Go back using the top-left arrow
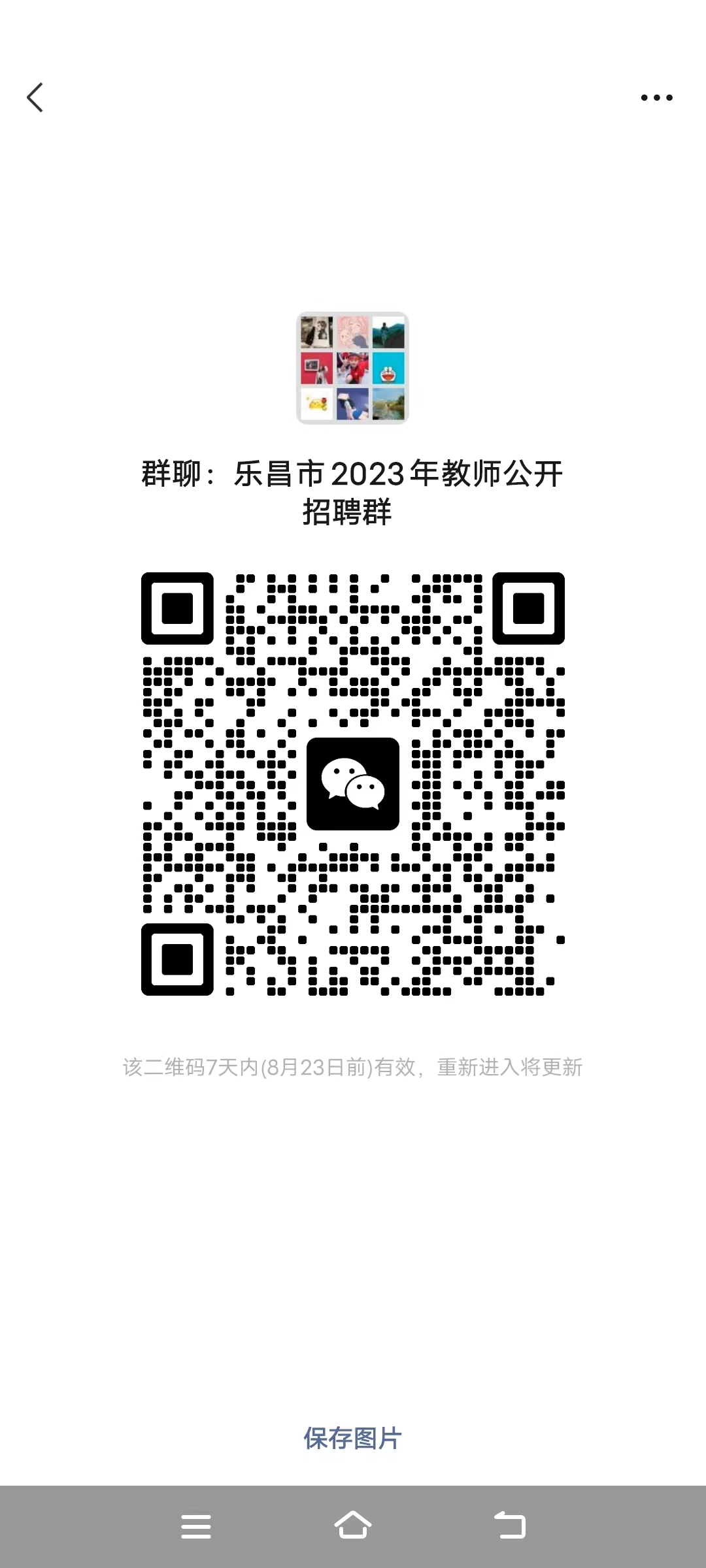Image resolution: width=706 pixels, height=1568 pixels. click(35, 97)
